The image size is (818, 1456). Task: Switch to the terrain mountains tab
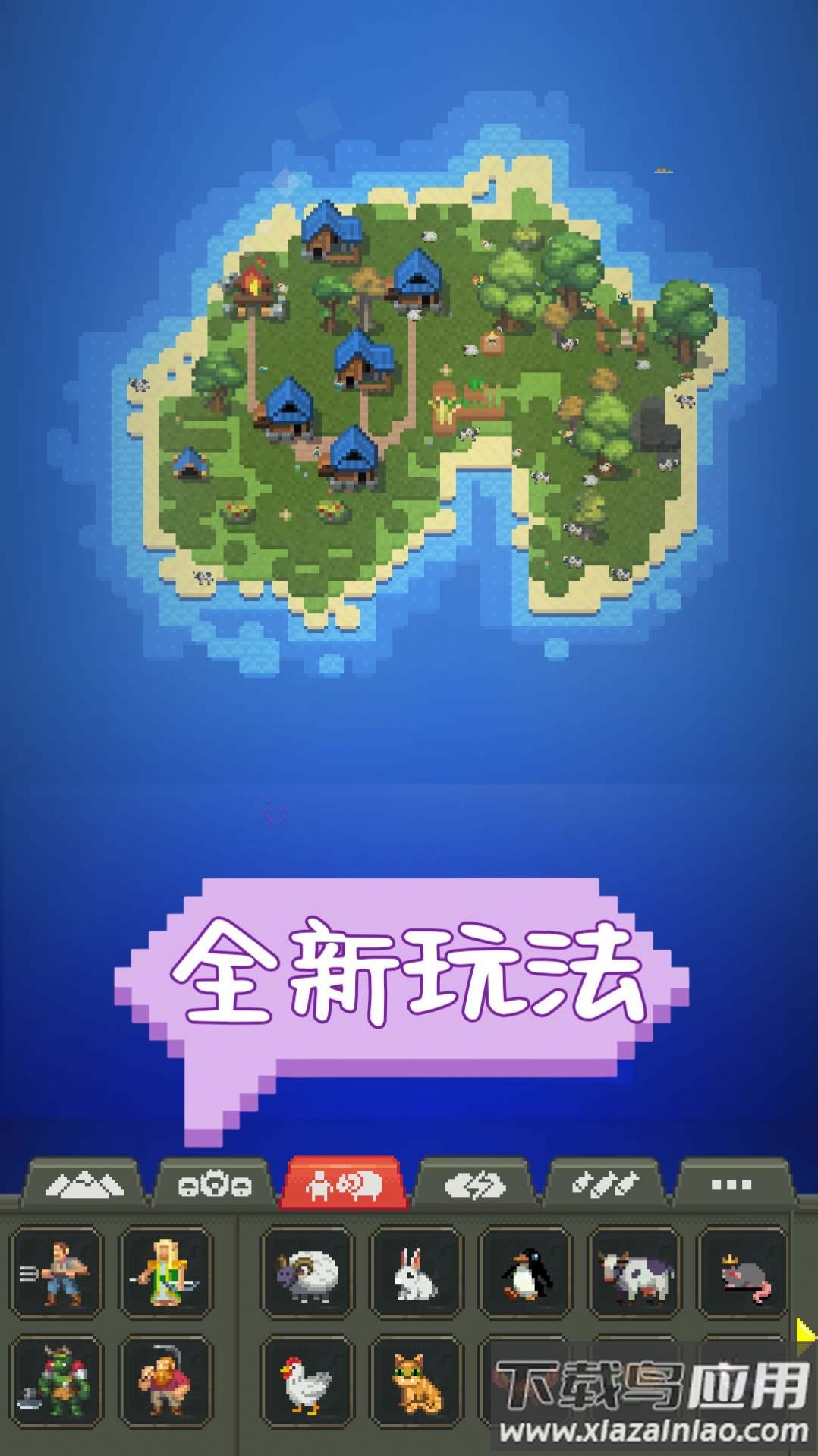click(83, 1181)
